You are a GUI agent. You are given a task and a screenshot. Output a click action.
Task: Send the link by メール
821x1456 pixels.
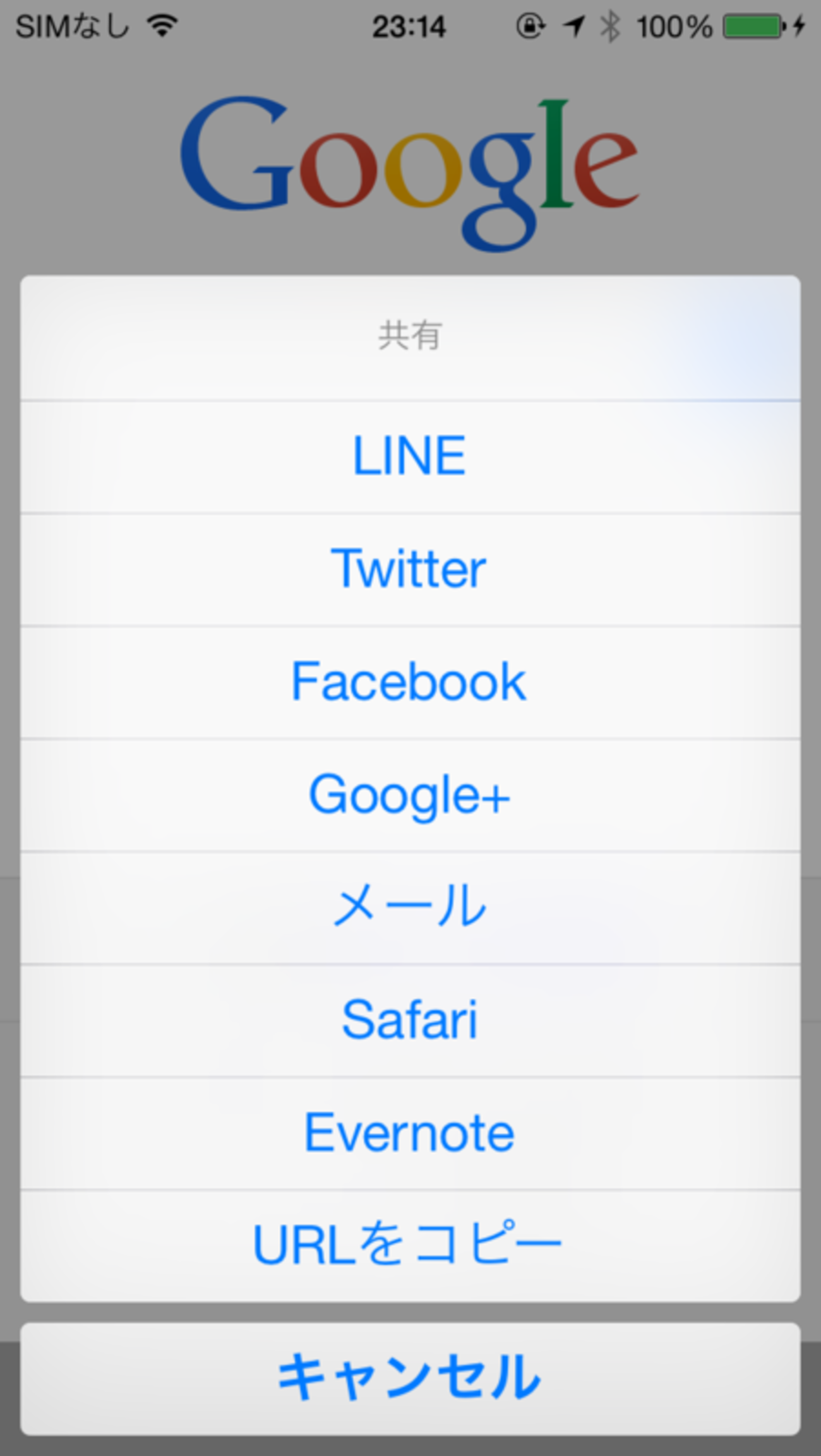pyautogui.click(x=410, y=907)
